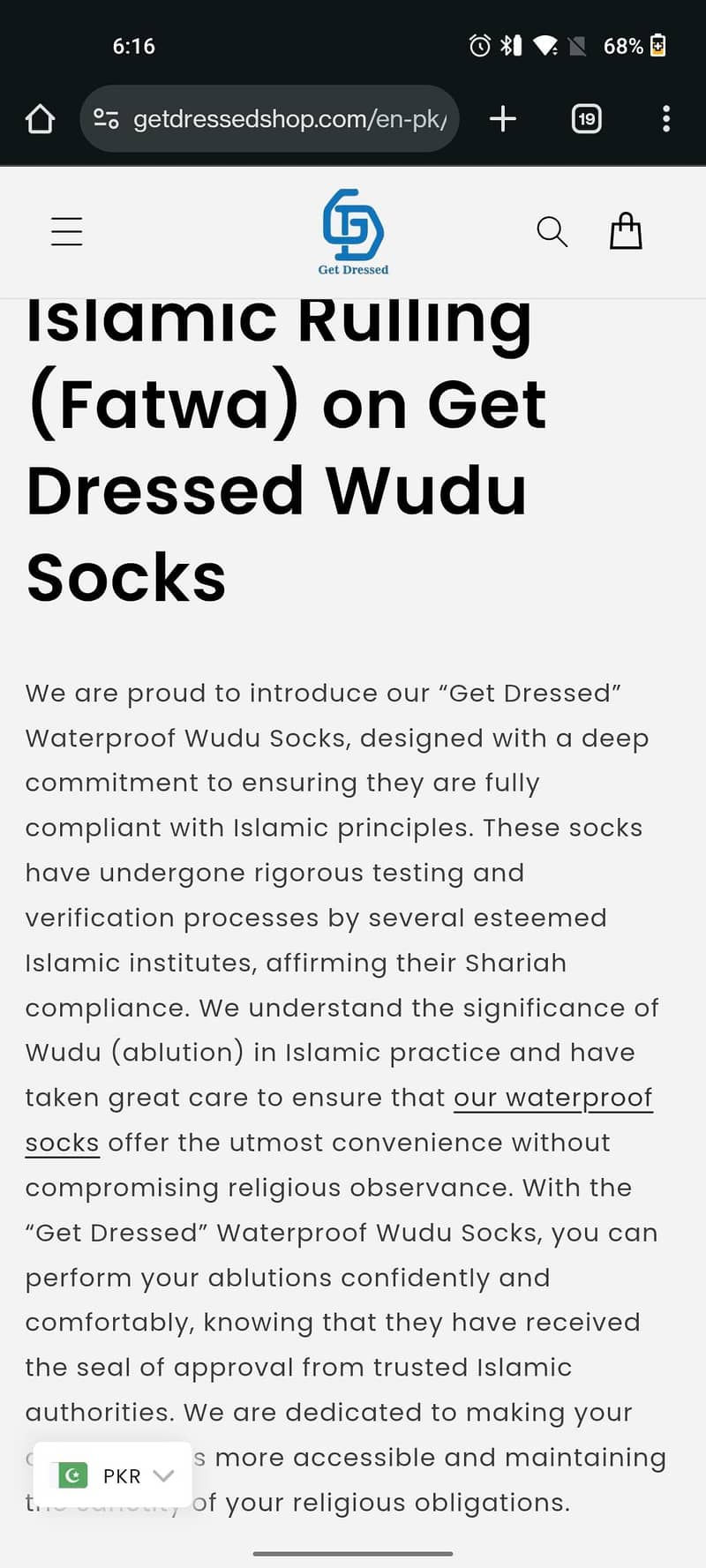Open a new browser tab
Viewport: 706px width, 1568px height.
click(x=502, y=119)
